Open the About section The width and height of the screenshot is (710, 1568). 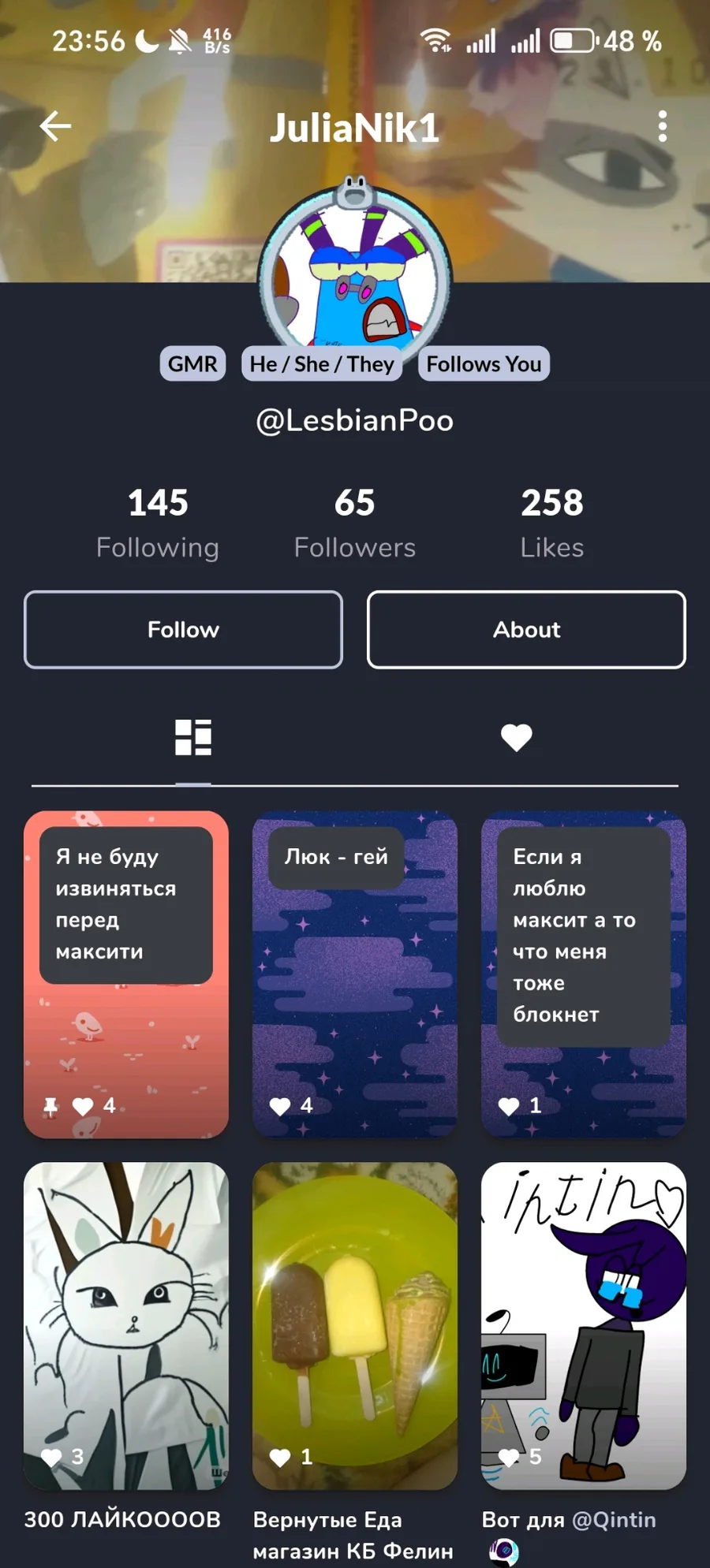click(526, 629)
